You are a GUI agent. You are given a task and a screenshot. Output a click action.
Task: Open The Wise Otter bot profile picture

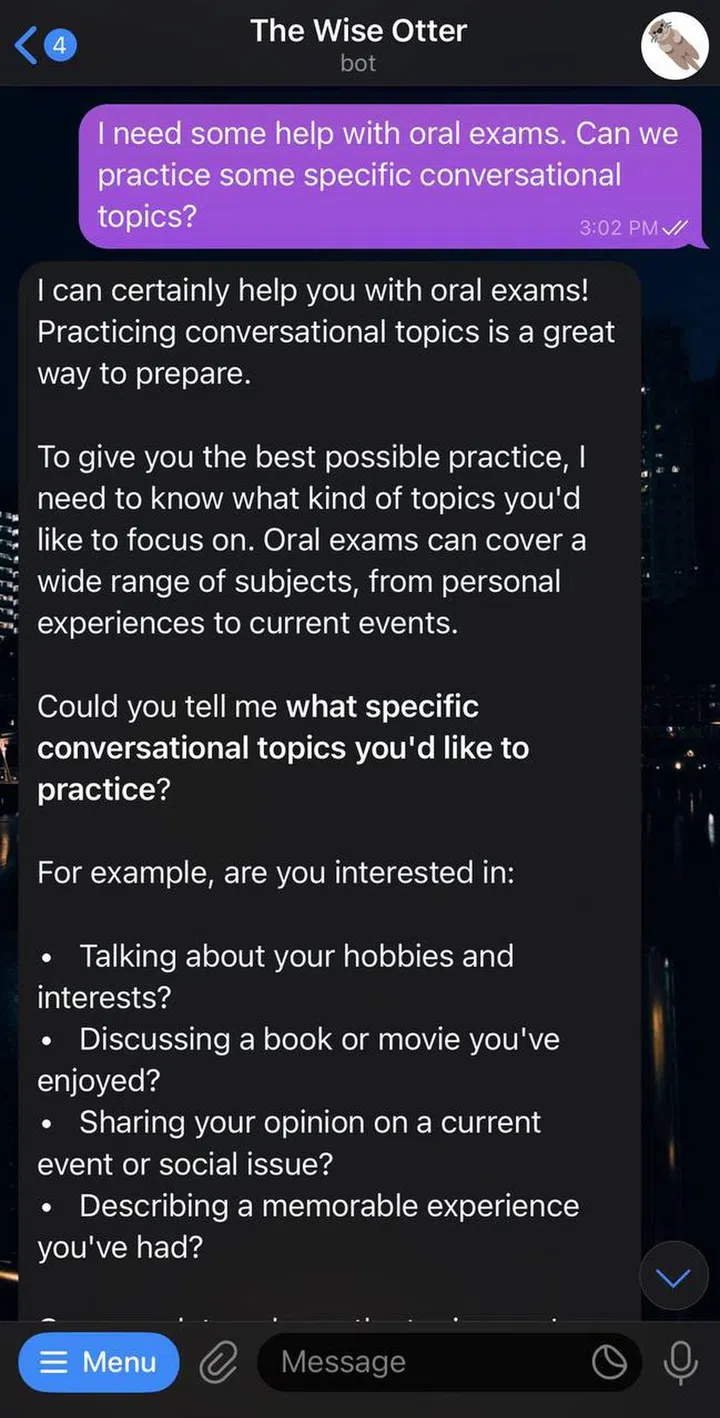(674, 46)
